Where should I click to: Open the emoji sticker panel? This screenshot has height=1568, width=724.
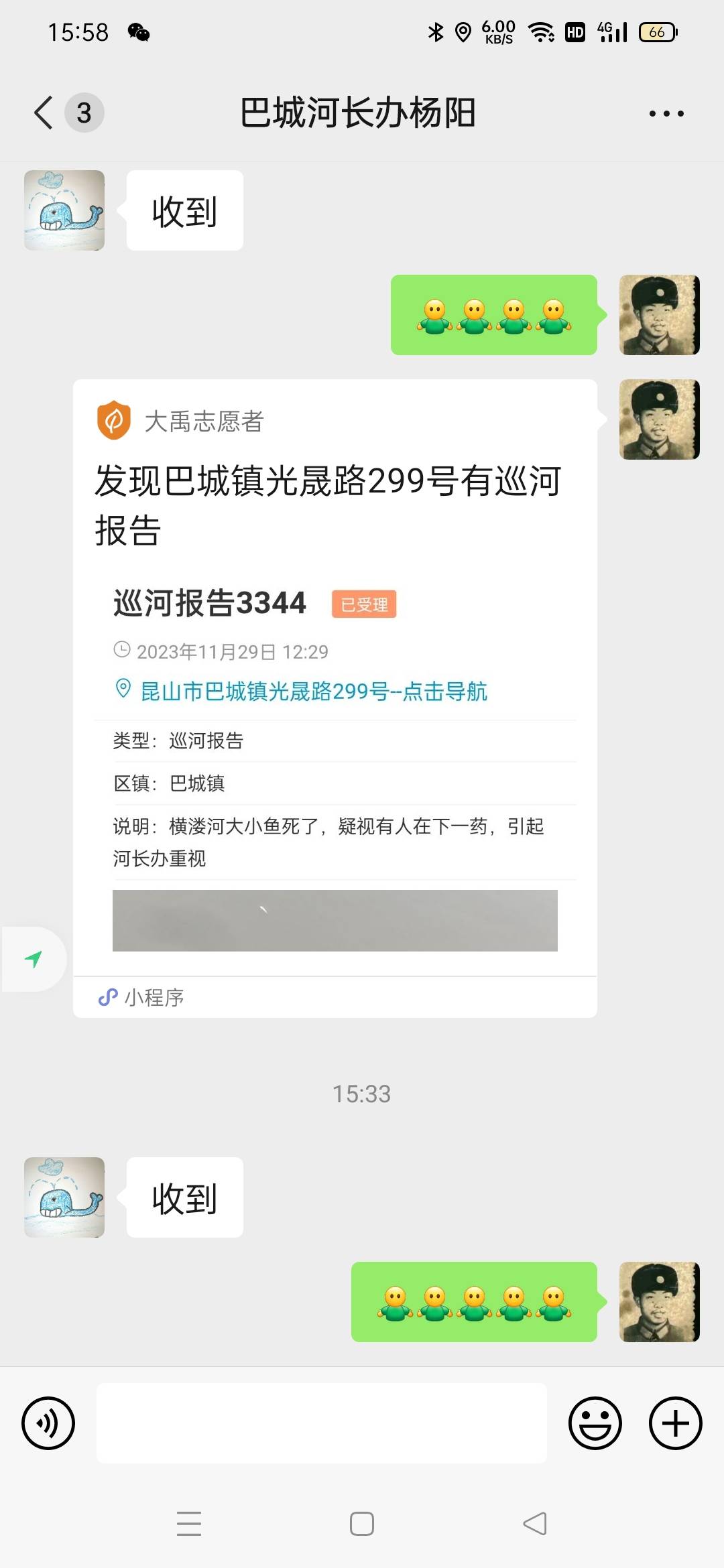[595, 1423]
